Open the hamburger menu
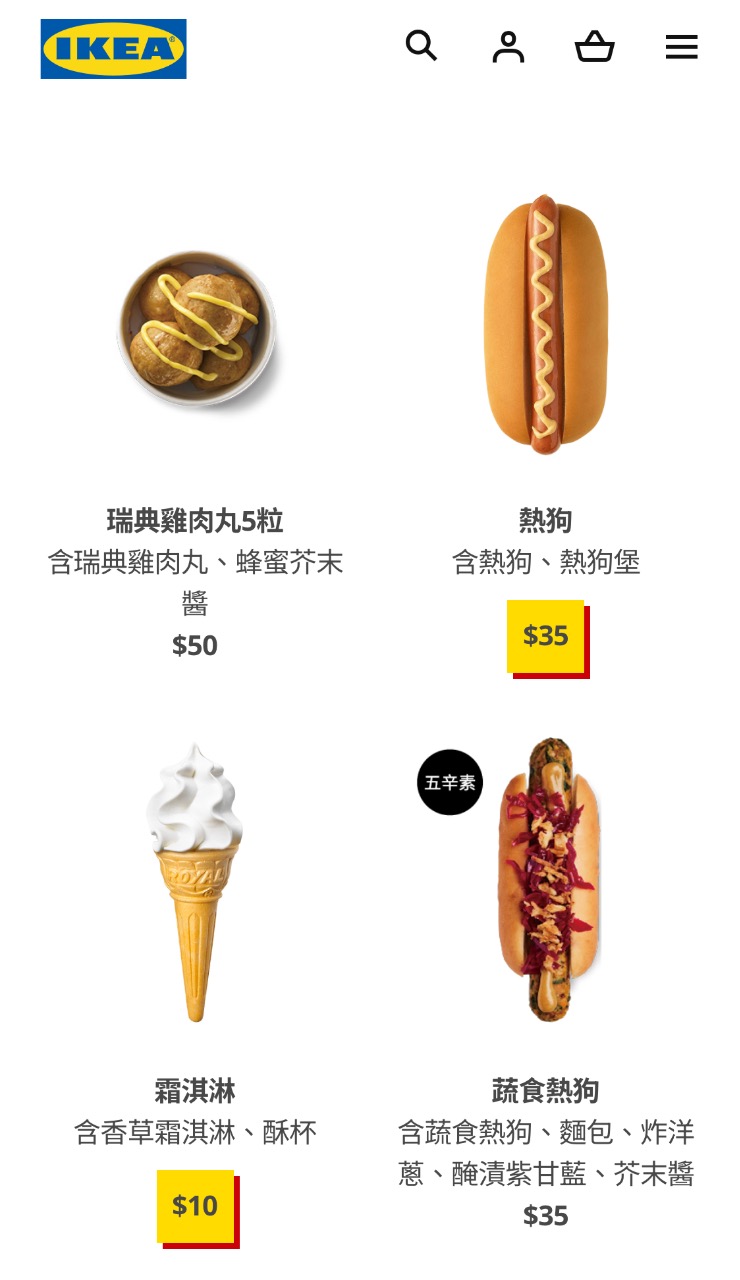740x1280 pixels. tap(681, 47)
